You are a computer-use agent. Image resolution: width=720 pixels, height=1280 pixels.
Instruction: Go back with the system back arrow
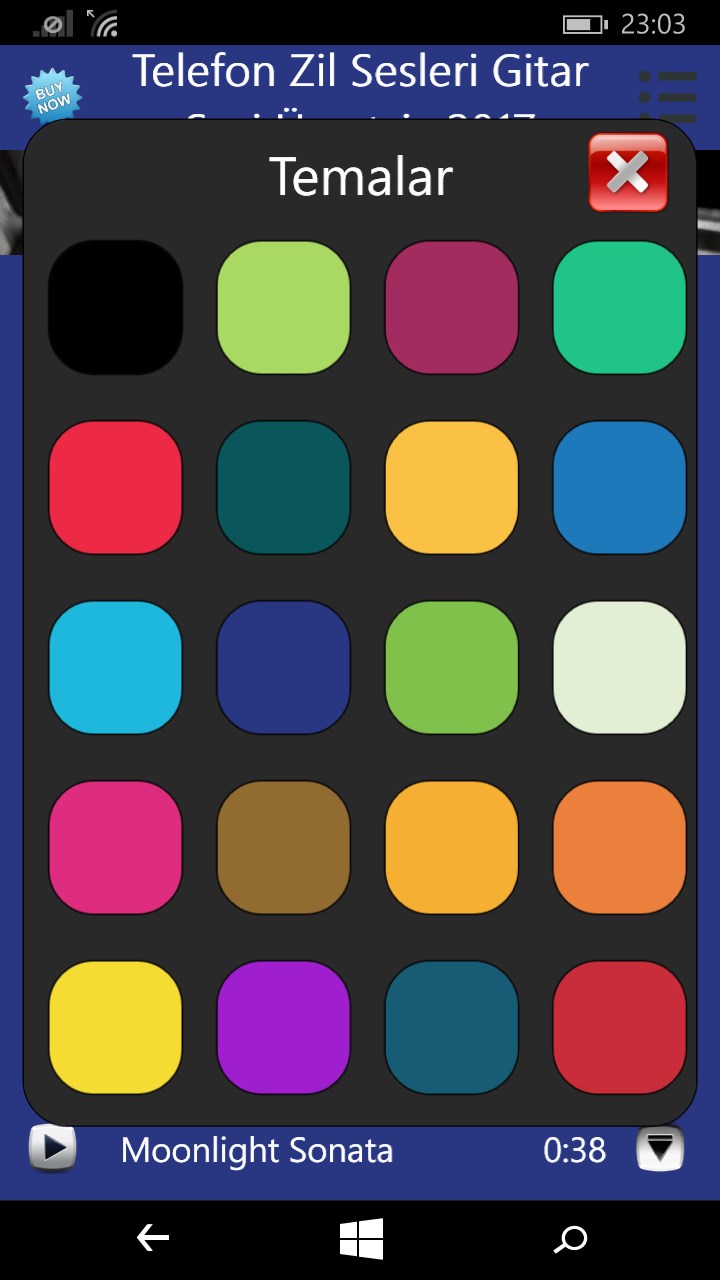pos(152,1239)
